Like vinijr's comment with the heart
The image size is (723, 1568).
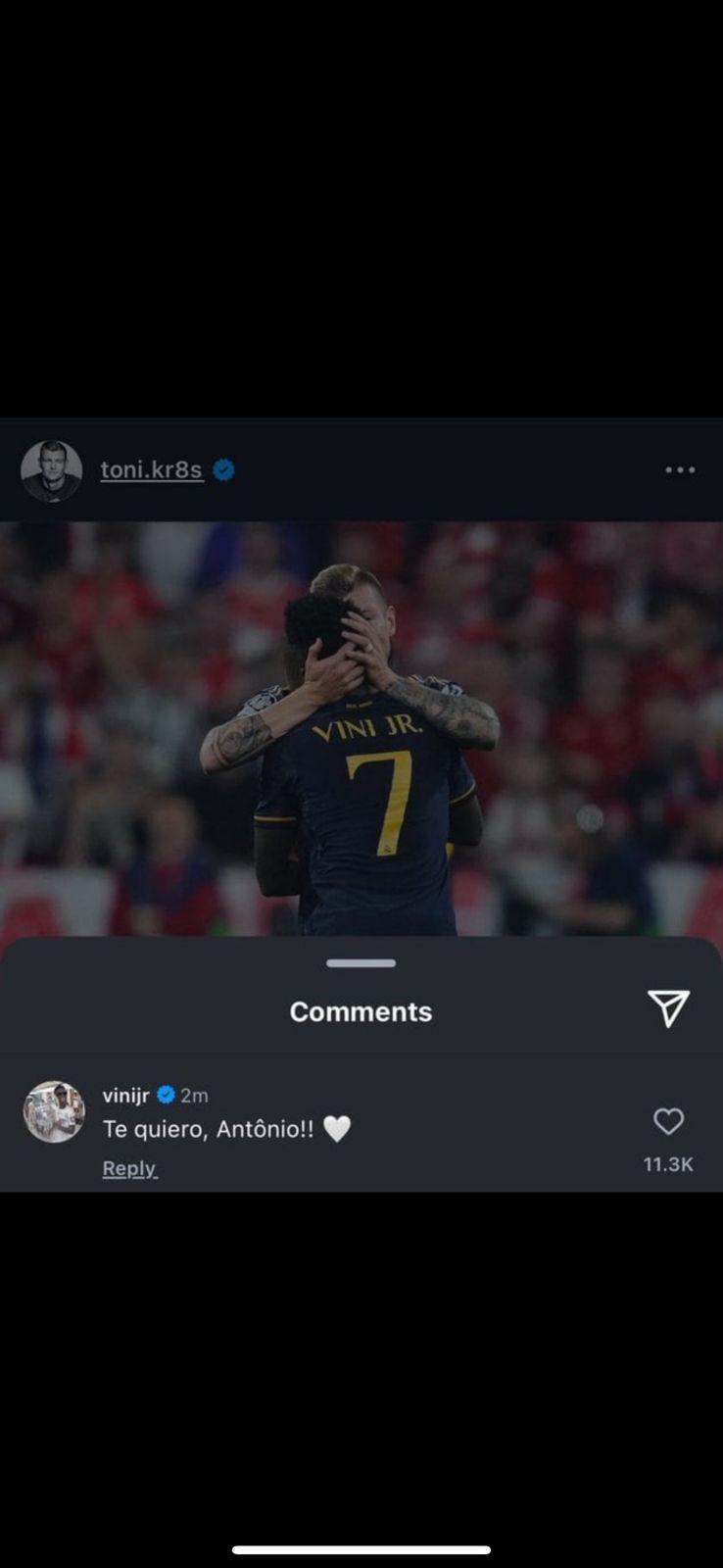coord(668,1122)
